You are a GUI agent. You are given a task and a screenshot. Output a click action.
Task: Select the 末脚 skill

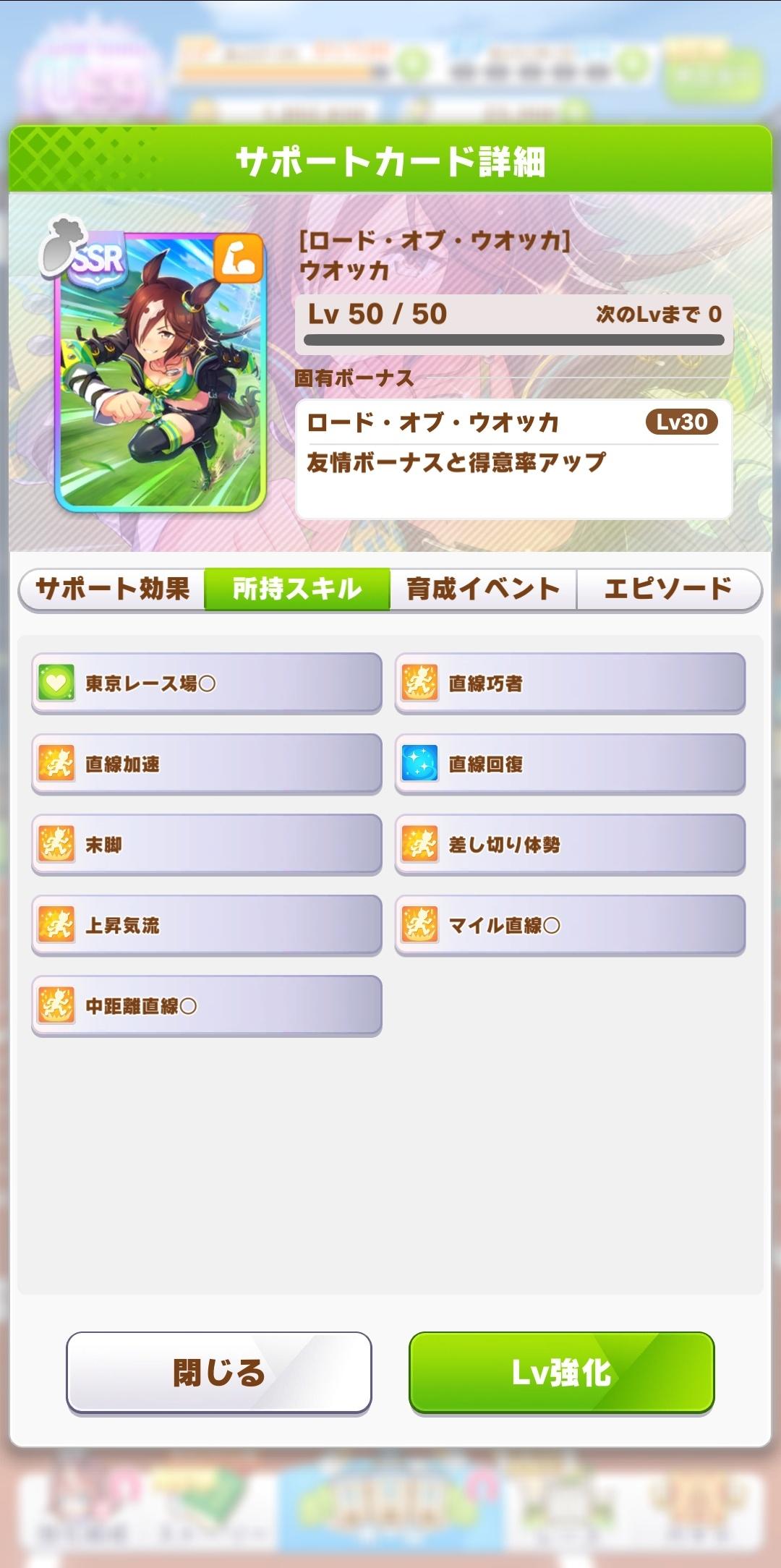(x=207, y=845)
